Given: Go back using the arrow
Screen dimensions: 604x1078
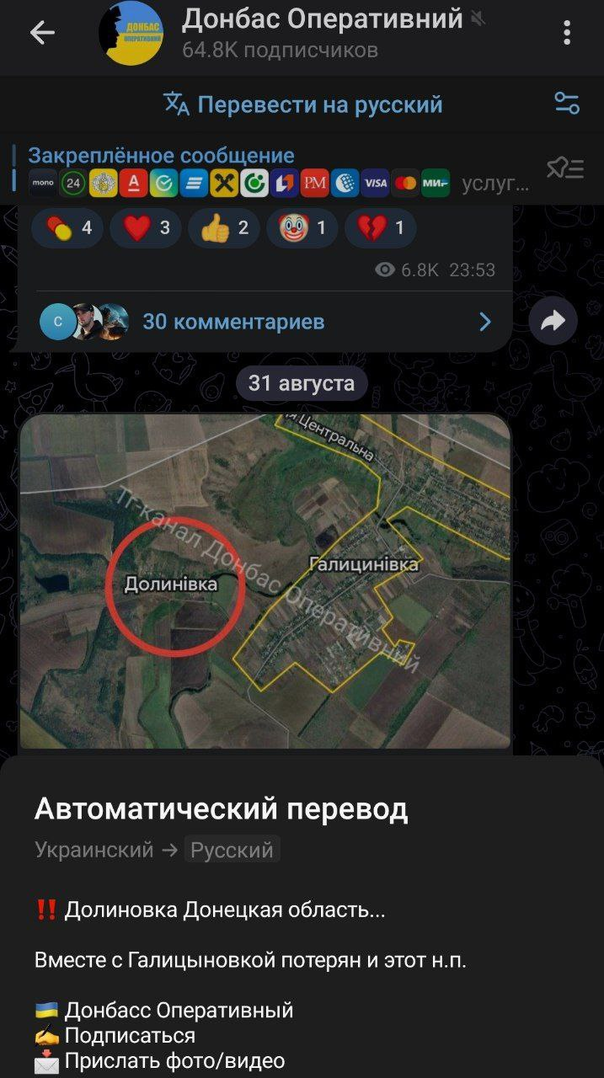Looking at the screenshot, I should coord(42,33).
